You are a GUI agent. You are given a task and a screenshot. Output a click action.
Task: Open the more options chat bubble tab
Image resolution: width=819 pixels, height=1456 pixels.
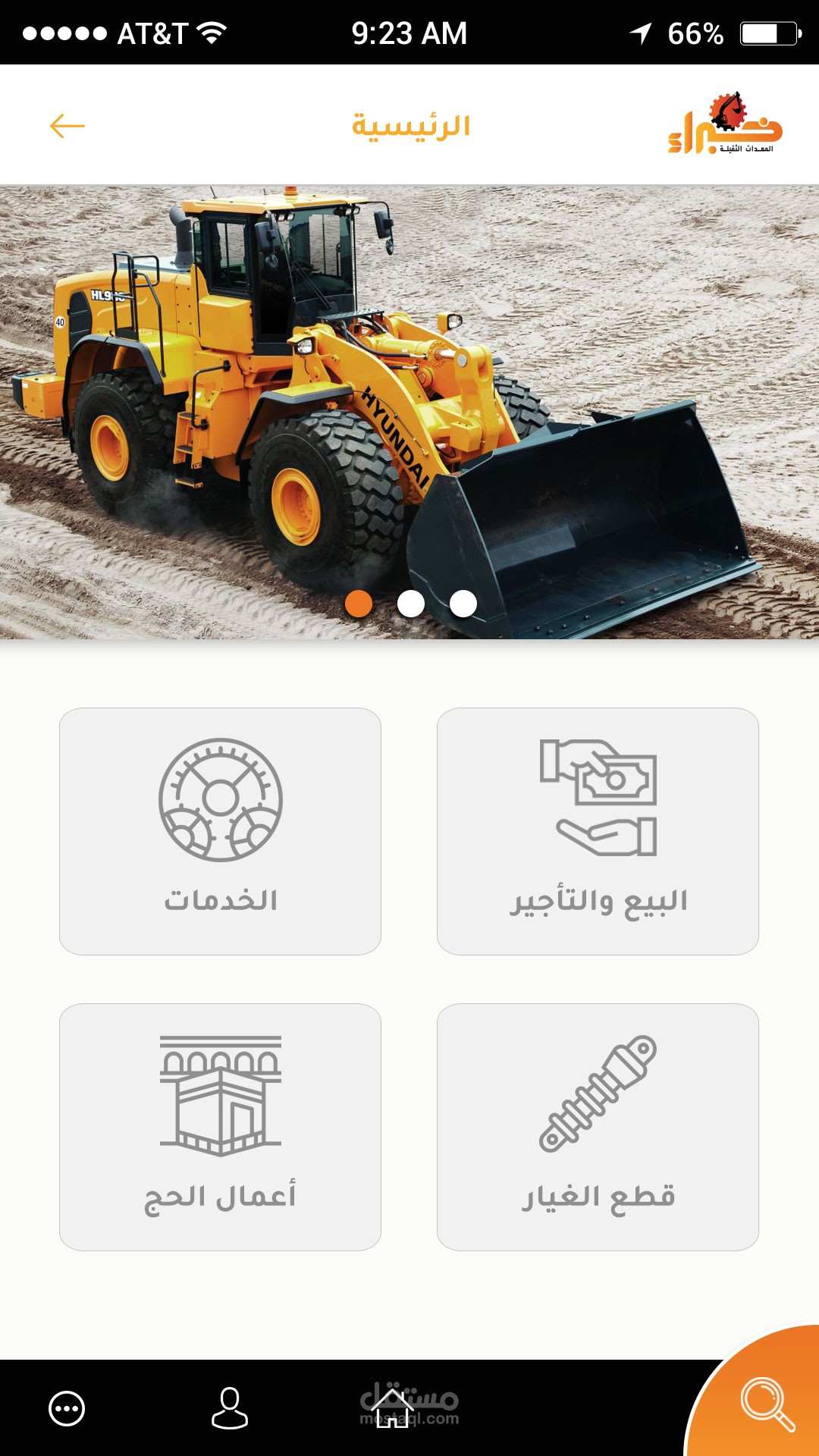[67, 1409]
